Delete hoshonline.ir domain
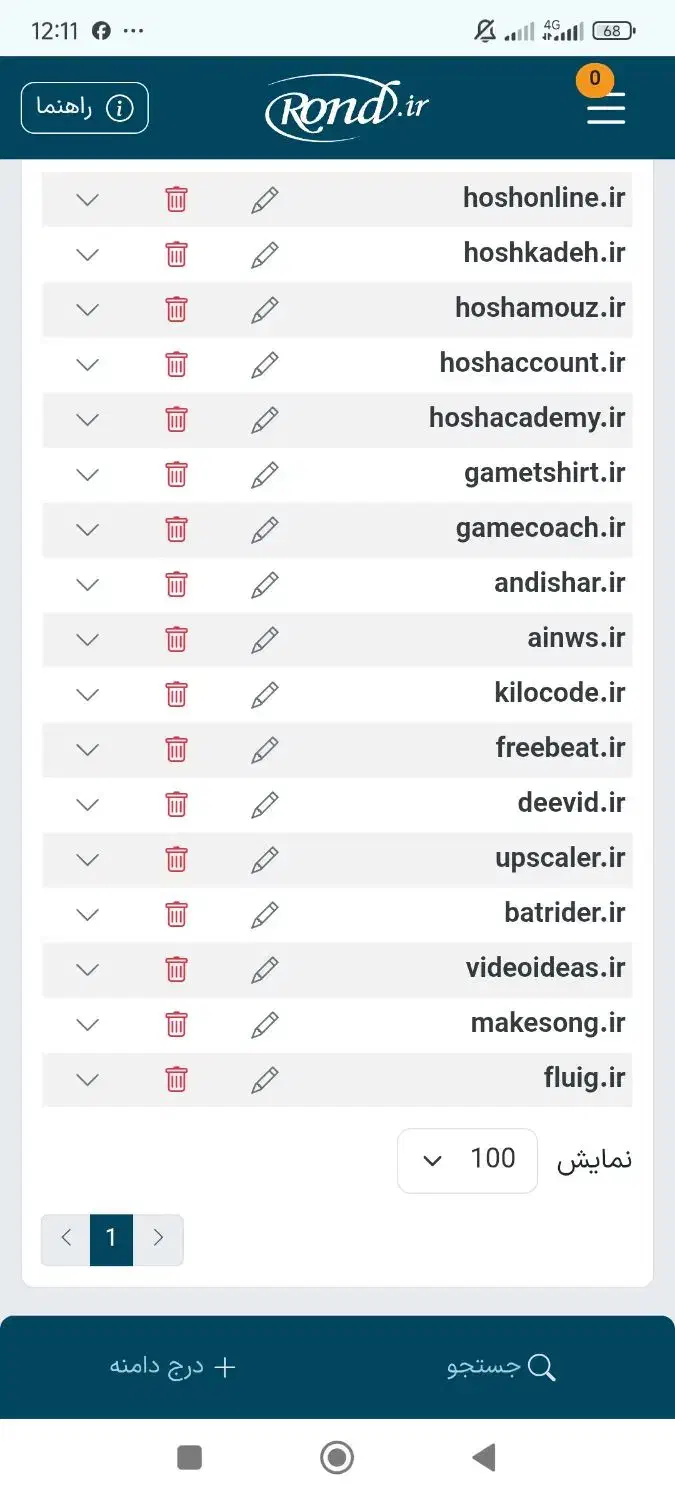 (176, 199)
